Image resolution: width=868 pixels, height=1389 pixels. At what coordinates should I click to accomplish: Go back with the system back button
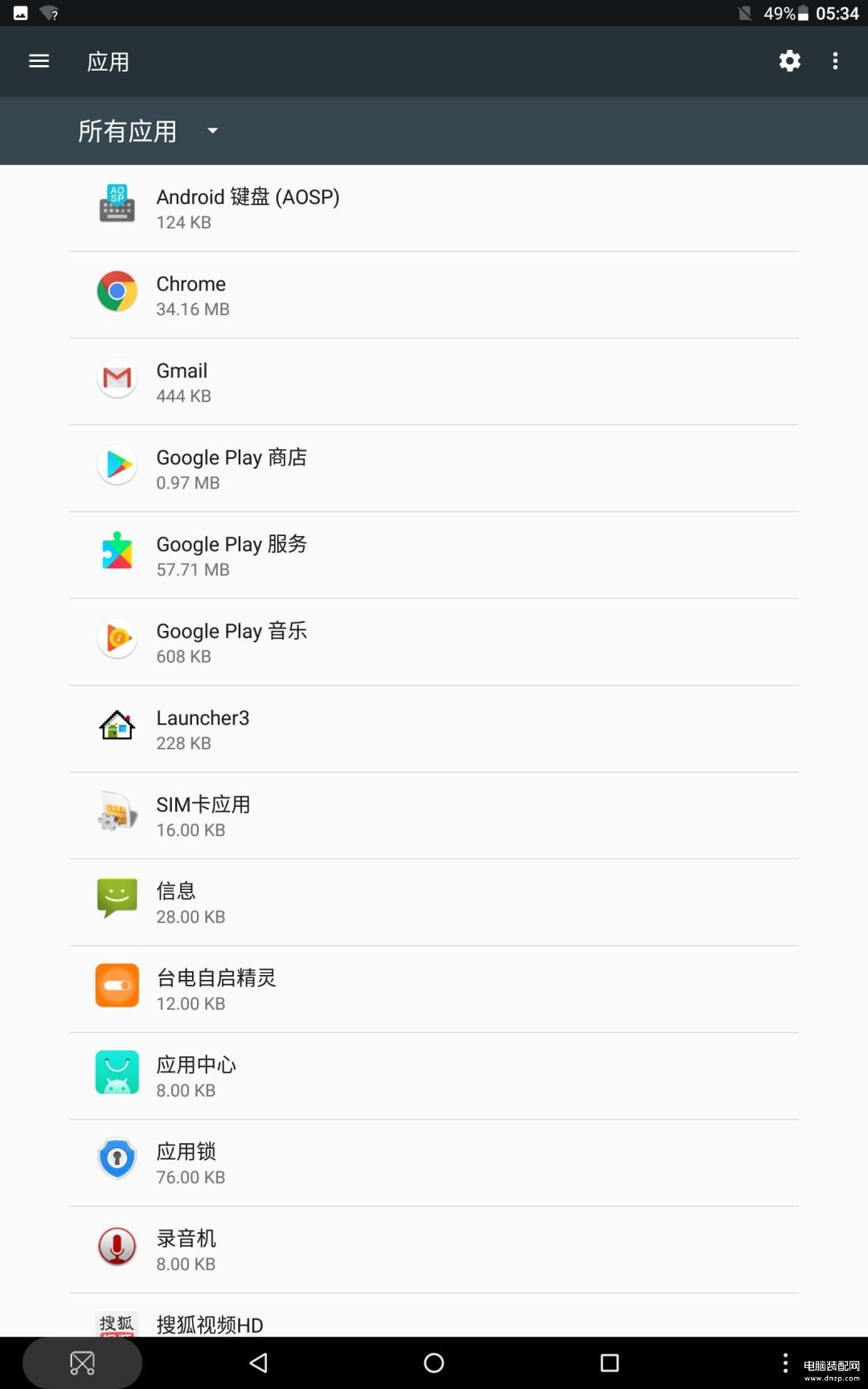(259, 1362)
